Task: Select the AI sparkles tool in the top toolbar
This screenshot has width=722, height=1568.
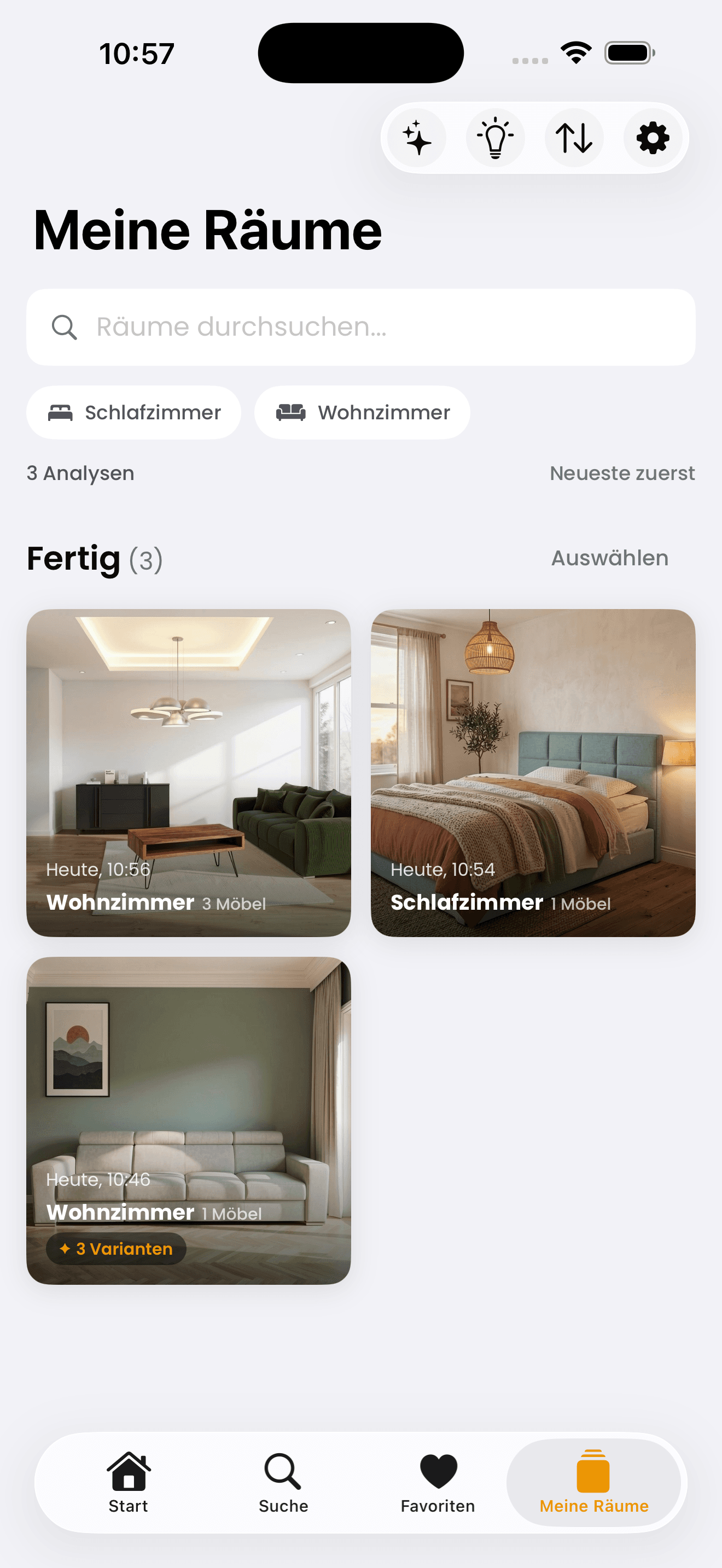Action: [416, 137]
